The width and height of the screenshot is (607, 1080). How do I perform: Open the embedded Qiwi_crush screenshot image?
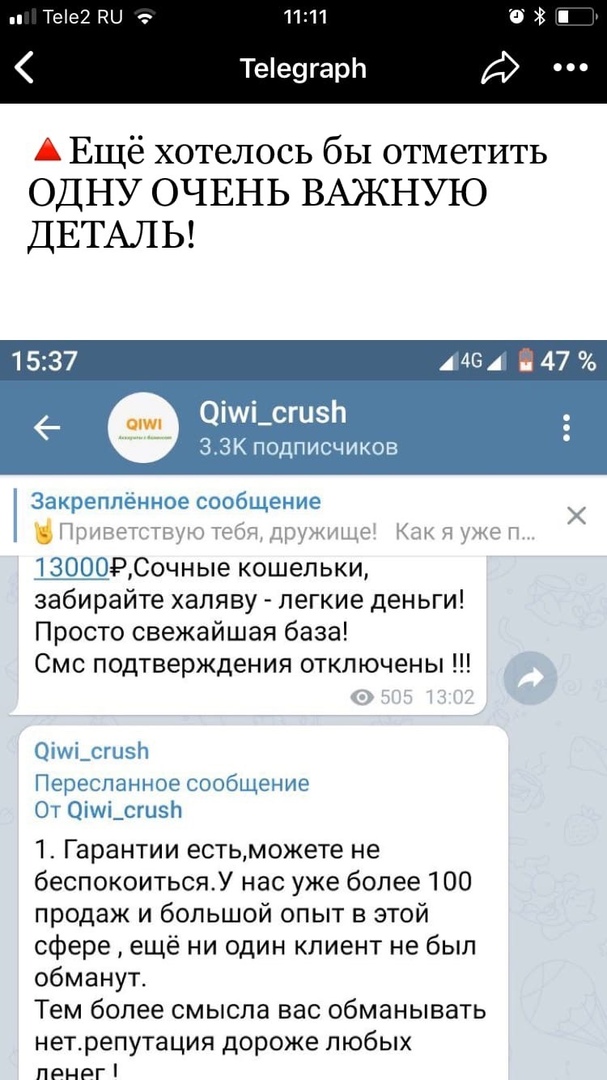click(x=303, y=709)
